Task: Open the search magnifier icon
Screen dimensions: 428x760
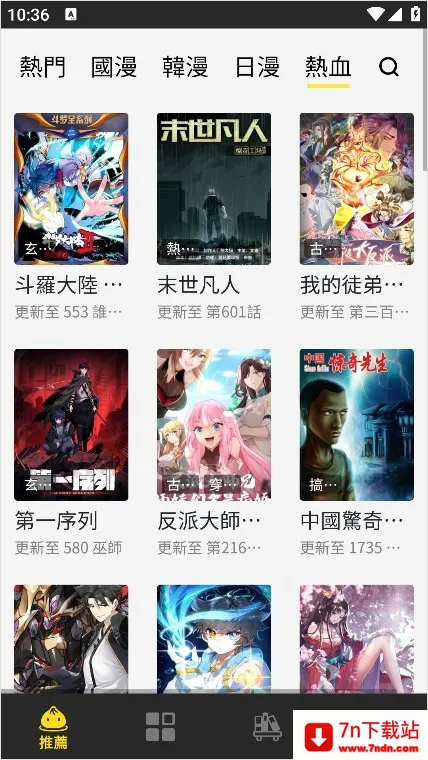Action: (389, 67)
